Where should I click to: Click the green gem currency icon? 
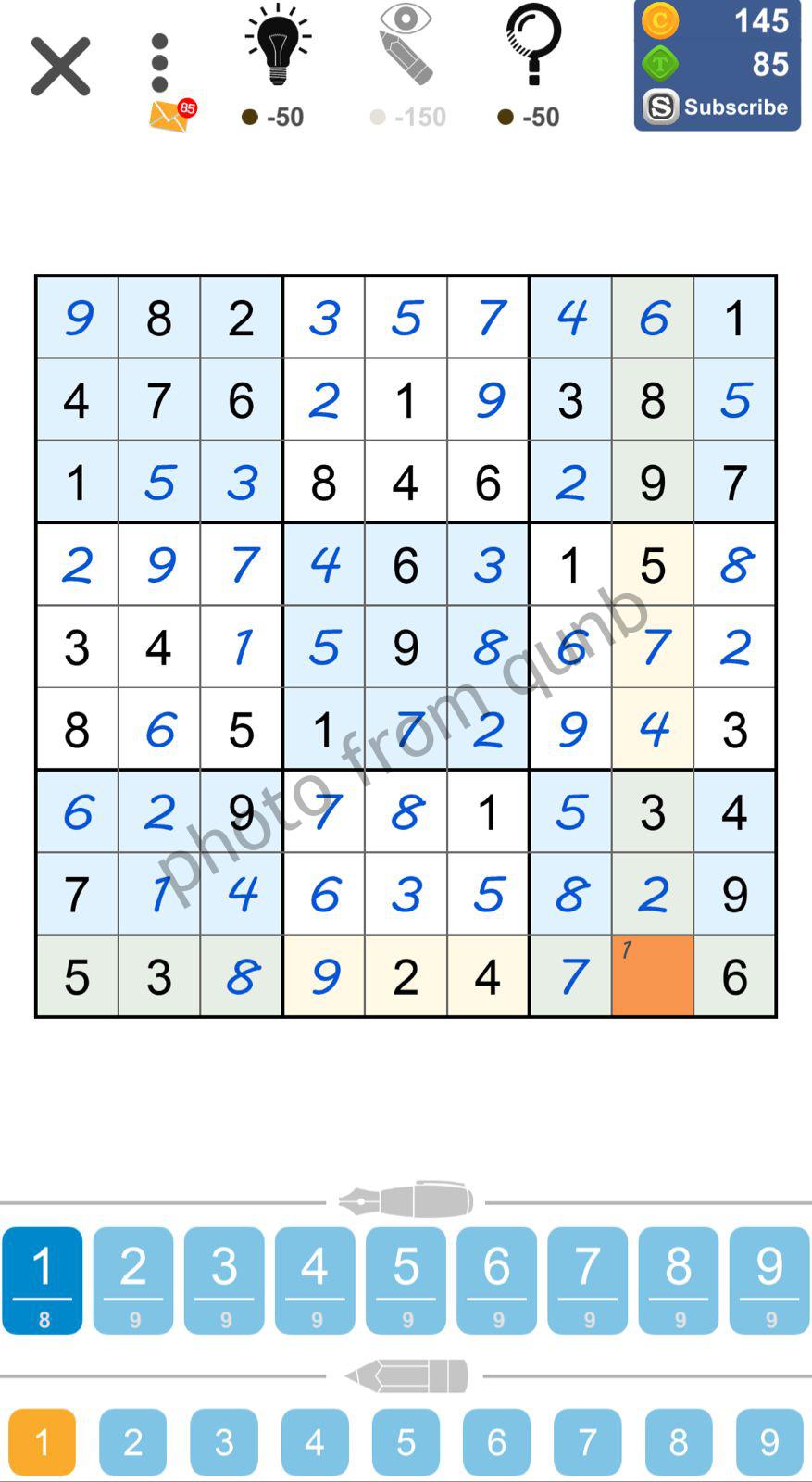pos(659,65)
